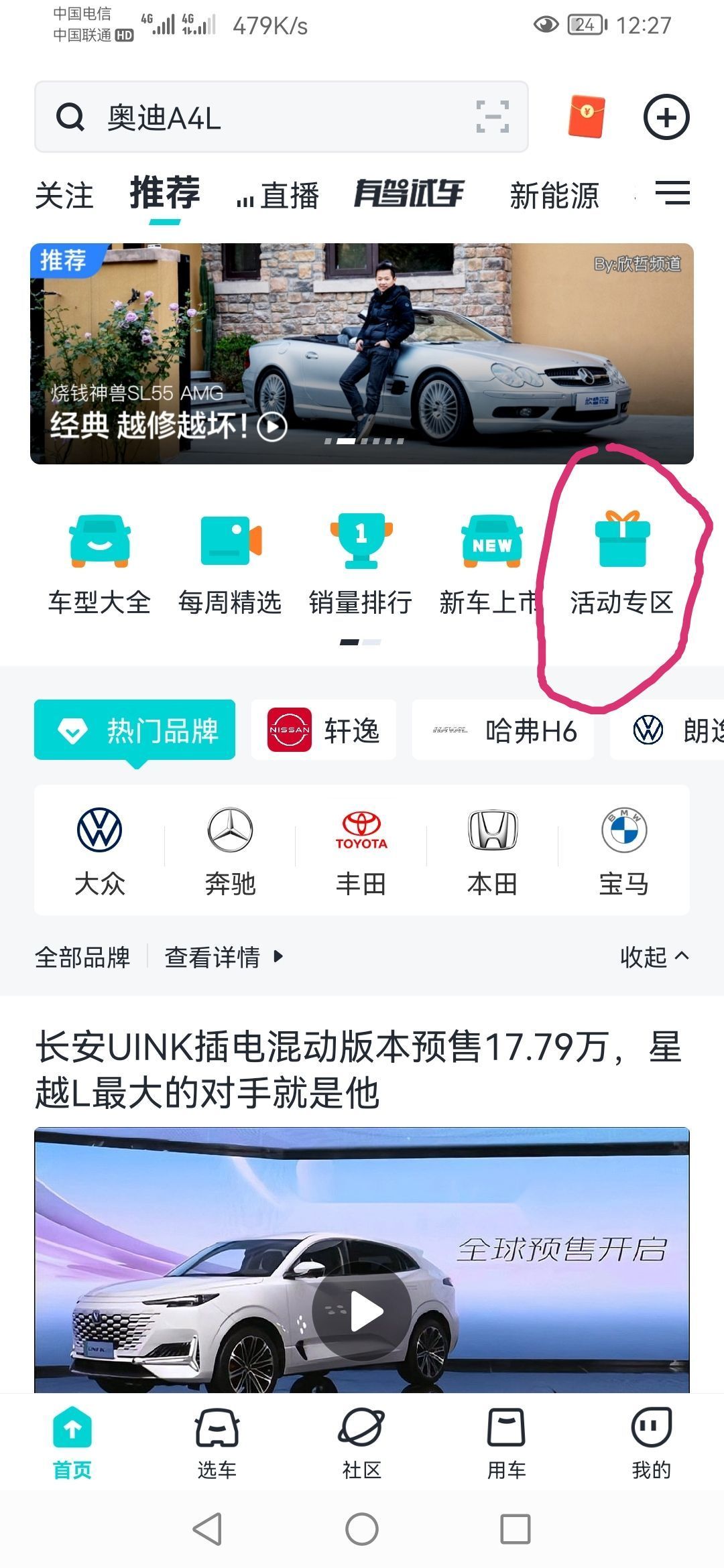Switch to the 新能源 tab

[554, 196]
